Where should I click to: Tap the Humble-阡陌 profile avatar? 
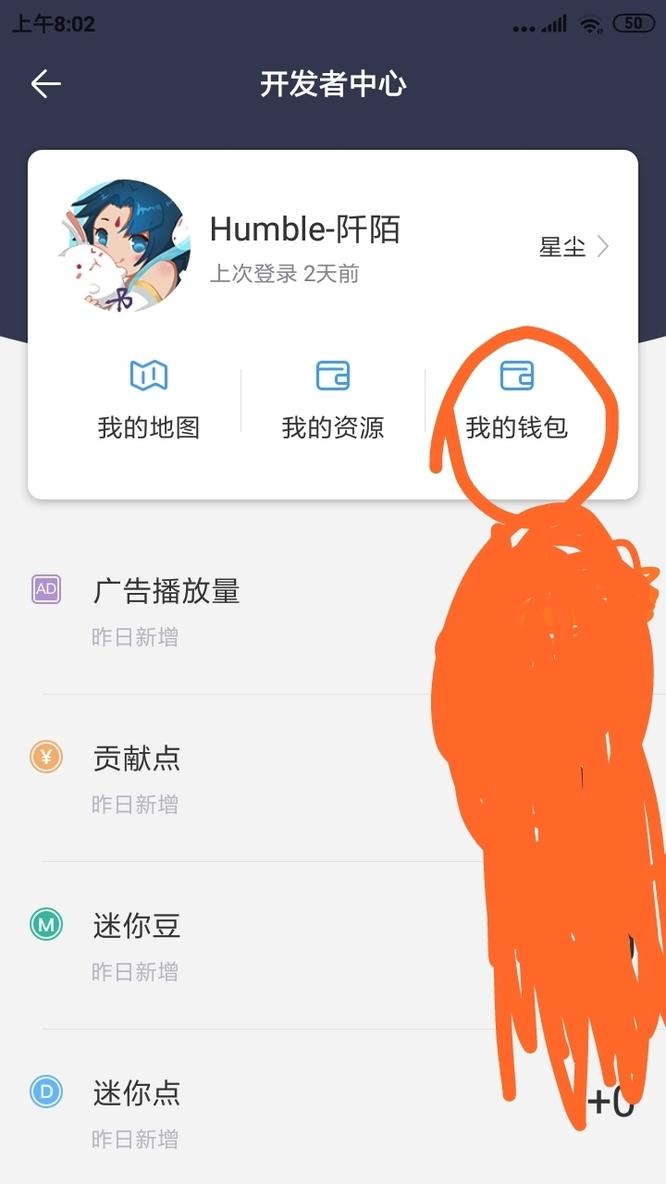click(x=123, y=246)
